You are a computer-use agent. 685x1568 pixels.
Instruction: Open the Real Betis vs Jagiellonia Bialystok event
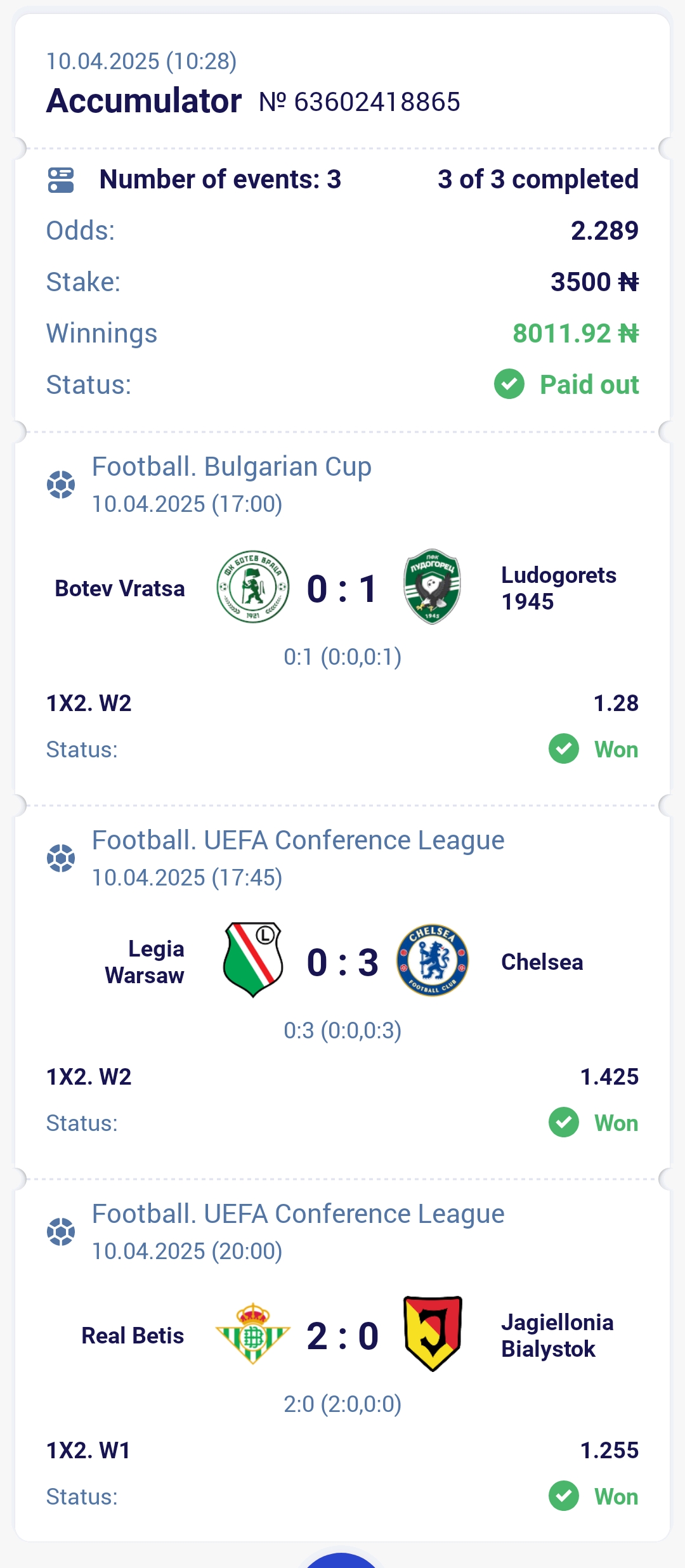click(x=342, y=1335)
